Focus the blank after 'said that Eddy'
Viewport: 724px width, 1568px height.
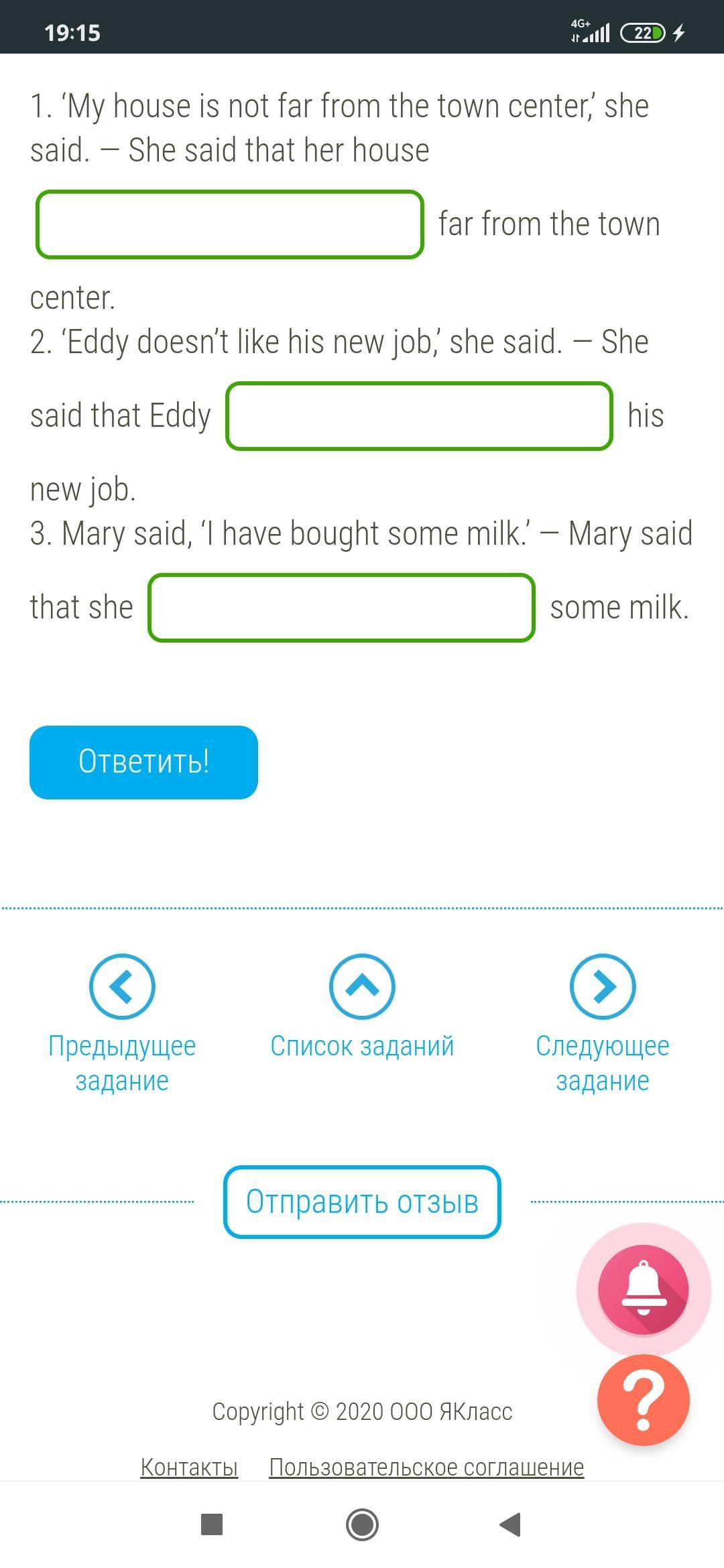(x=419, y=416)
